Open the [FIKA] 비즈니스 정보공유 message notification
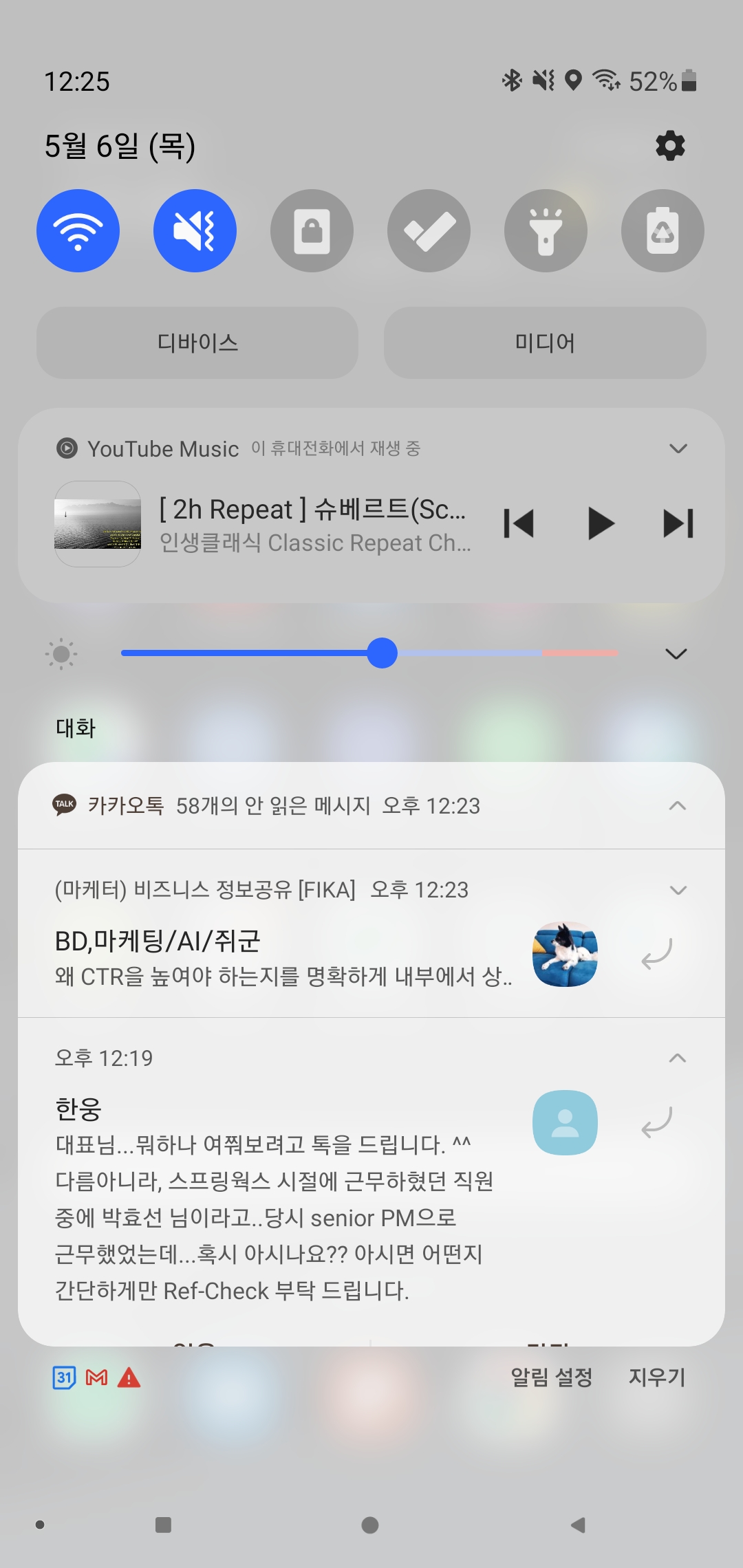 click(282, 956)
